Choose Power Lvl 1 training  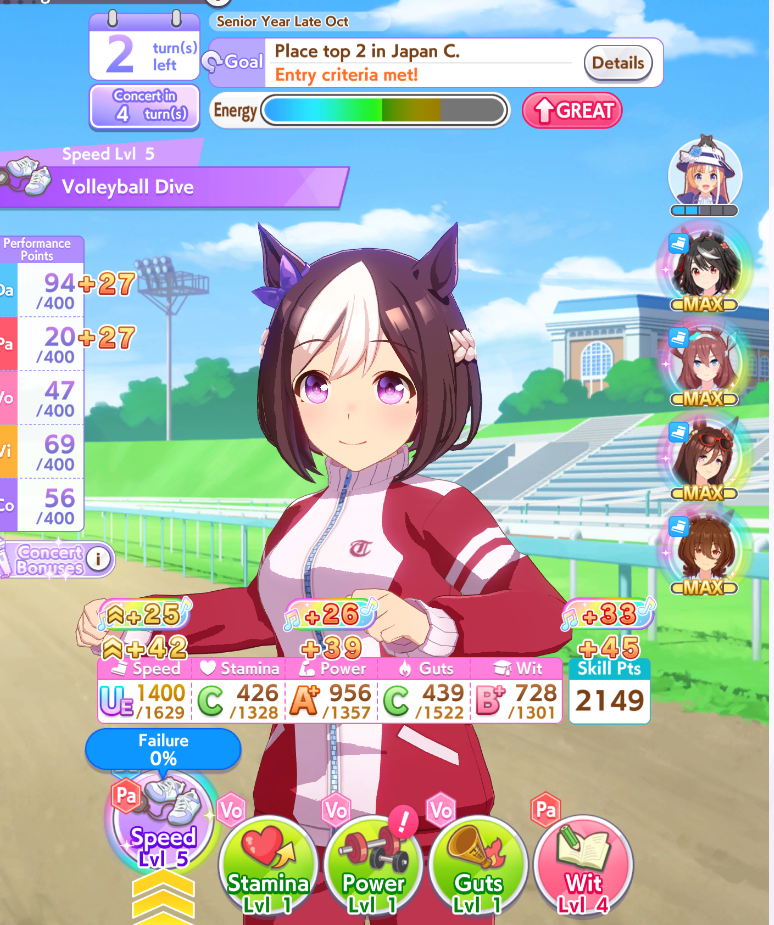click(373, 864)
